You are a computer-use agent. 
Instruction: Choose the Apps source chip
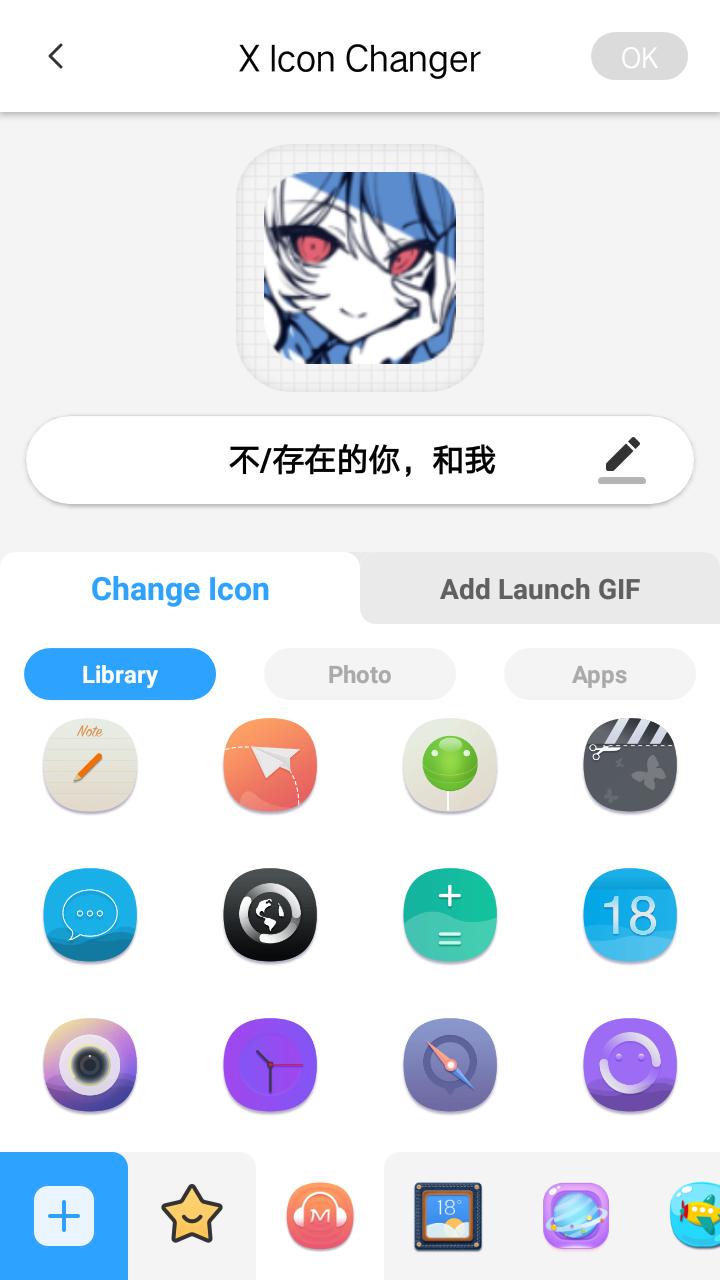pyautogui.click(x=600, y=675)
